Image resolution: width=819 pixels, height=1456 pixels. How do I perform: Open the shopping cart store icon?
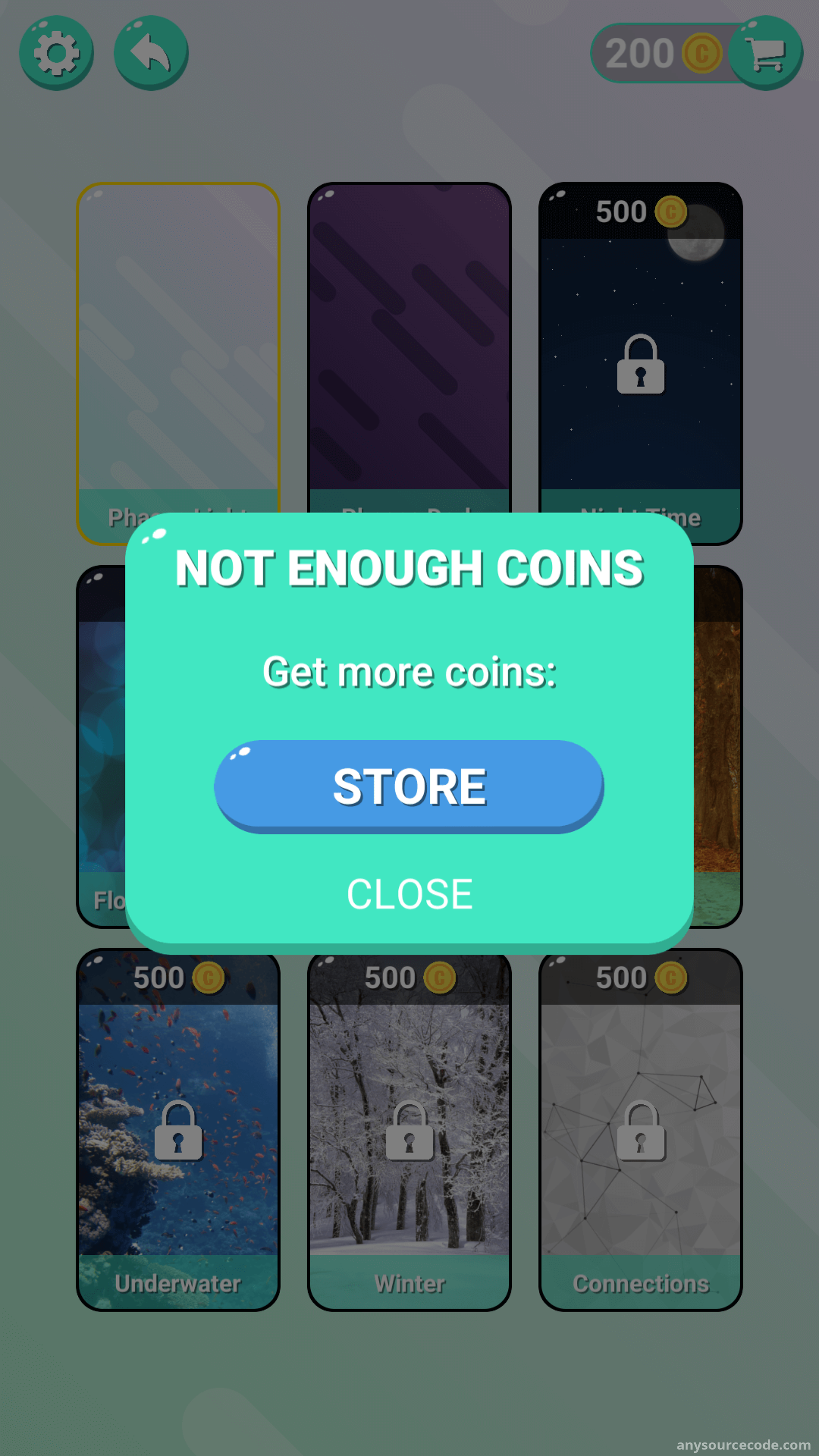[x=765, y=53]
